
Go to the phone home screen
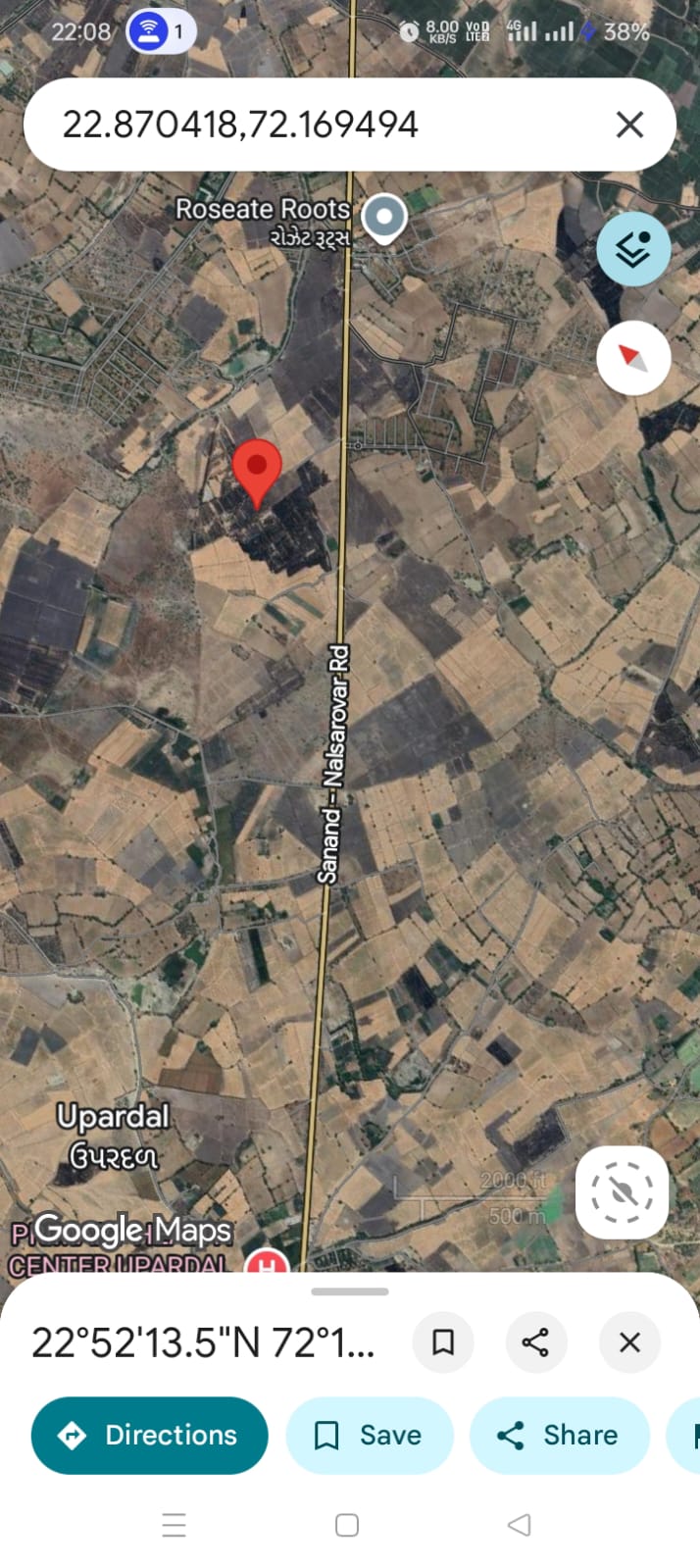coord(347,1525)
